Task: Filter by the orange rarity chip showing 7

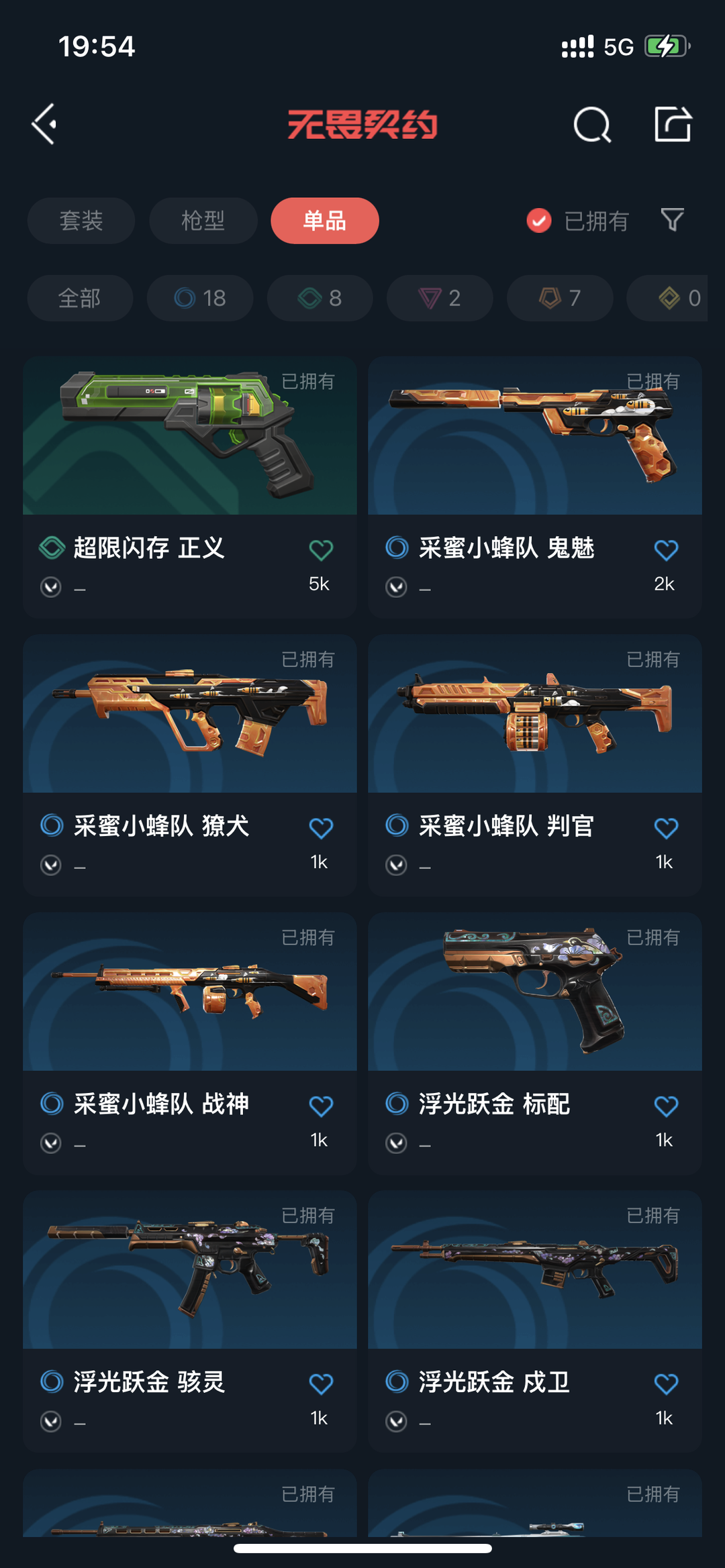Action: click(x=560, y=298)
